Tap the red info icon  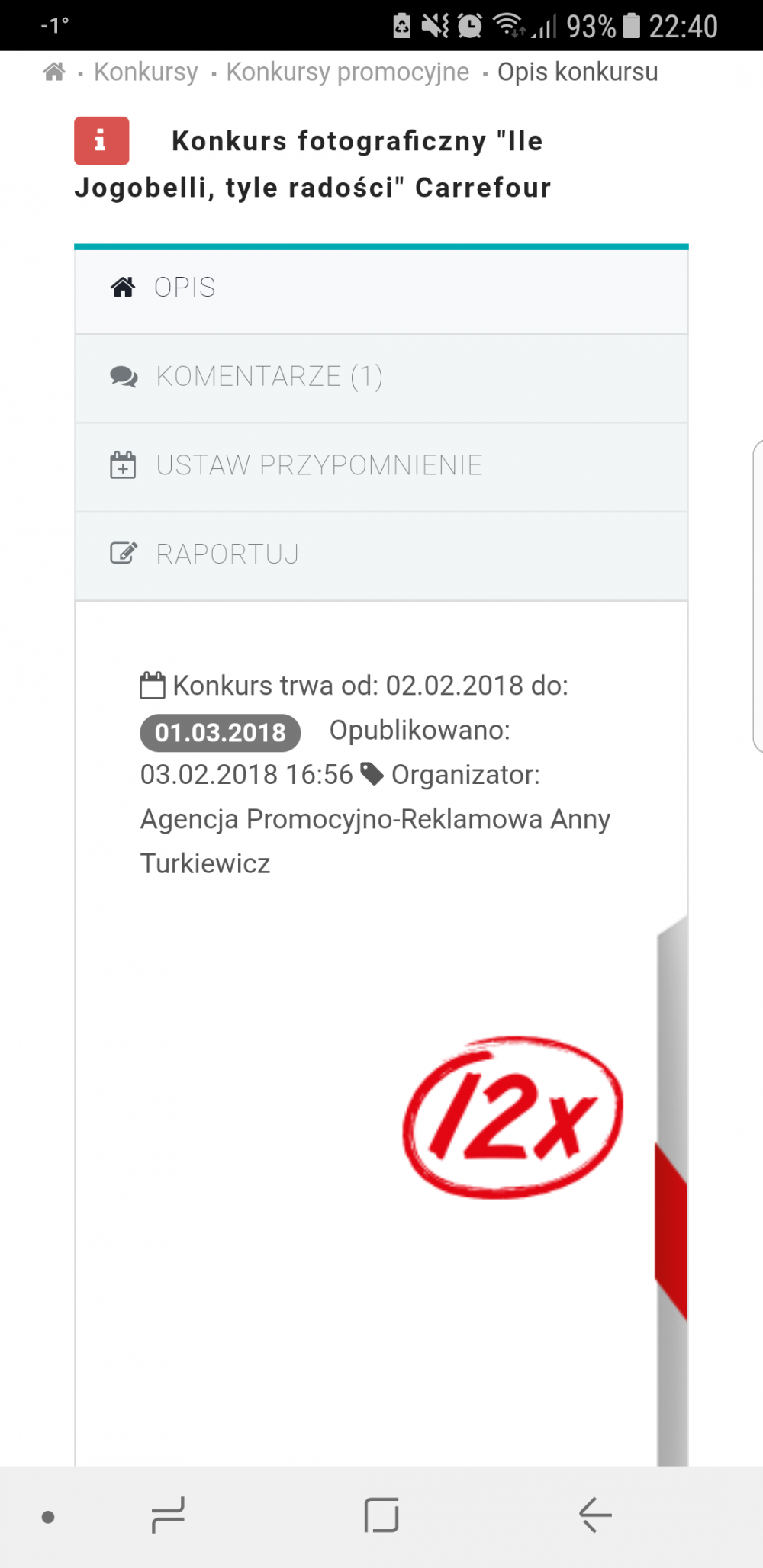(101, 141)
